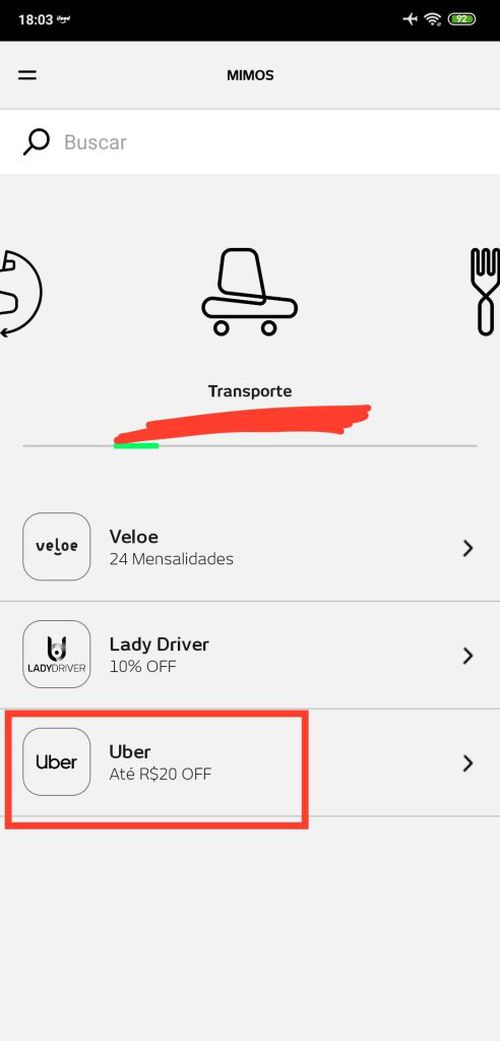The image size is (500, 1041).
Task: Tap the Buscar search field
Action: coord(250,142)
